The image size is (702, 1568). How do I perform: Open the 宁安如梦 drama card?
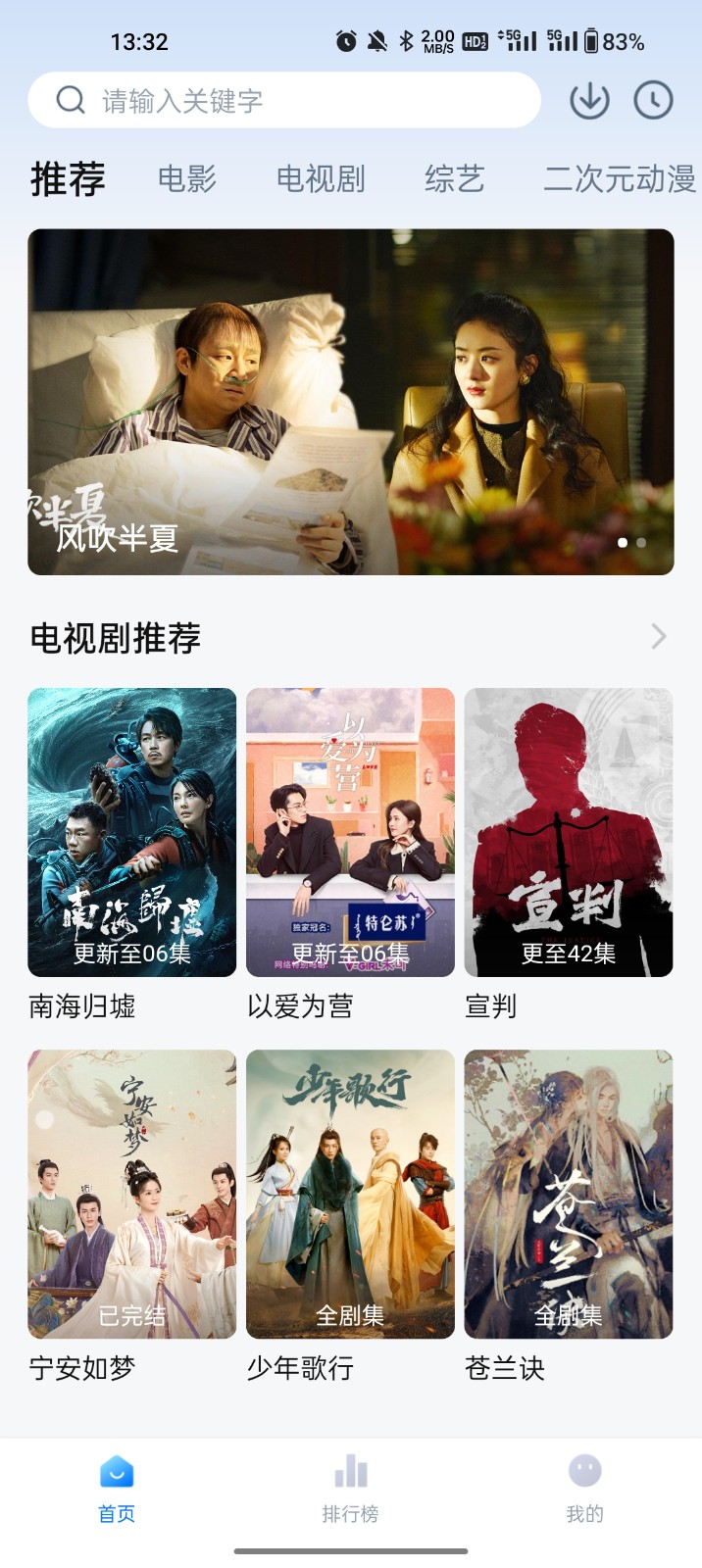click(x=132, y=1194)
